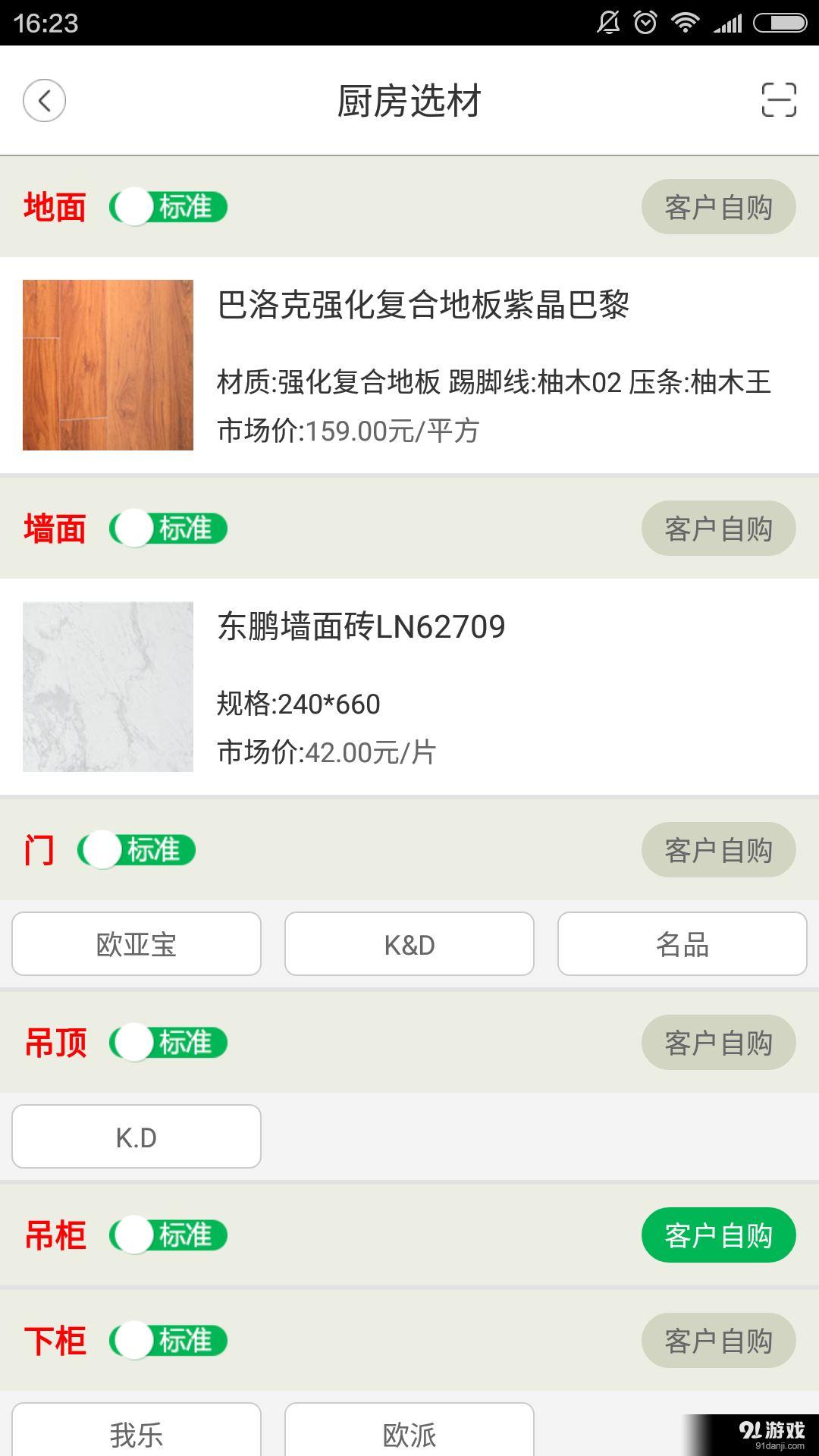Toggle the 标准 switch in the 吊柜 section
Image resolution: width=819 pixels, height=1456 pixels.
168,1235
